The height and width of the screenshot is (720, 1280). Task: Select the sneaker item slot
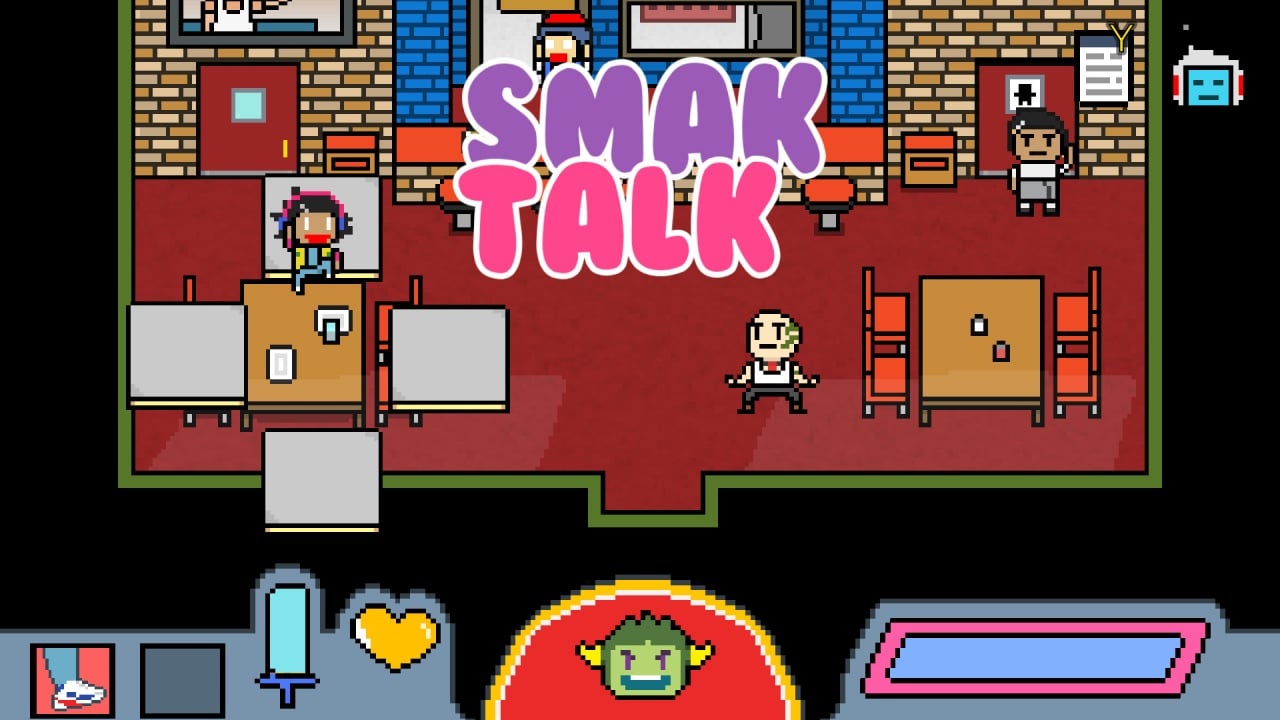coord(73,680)
